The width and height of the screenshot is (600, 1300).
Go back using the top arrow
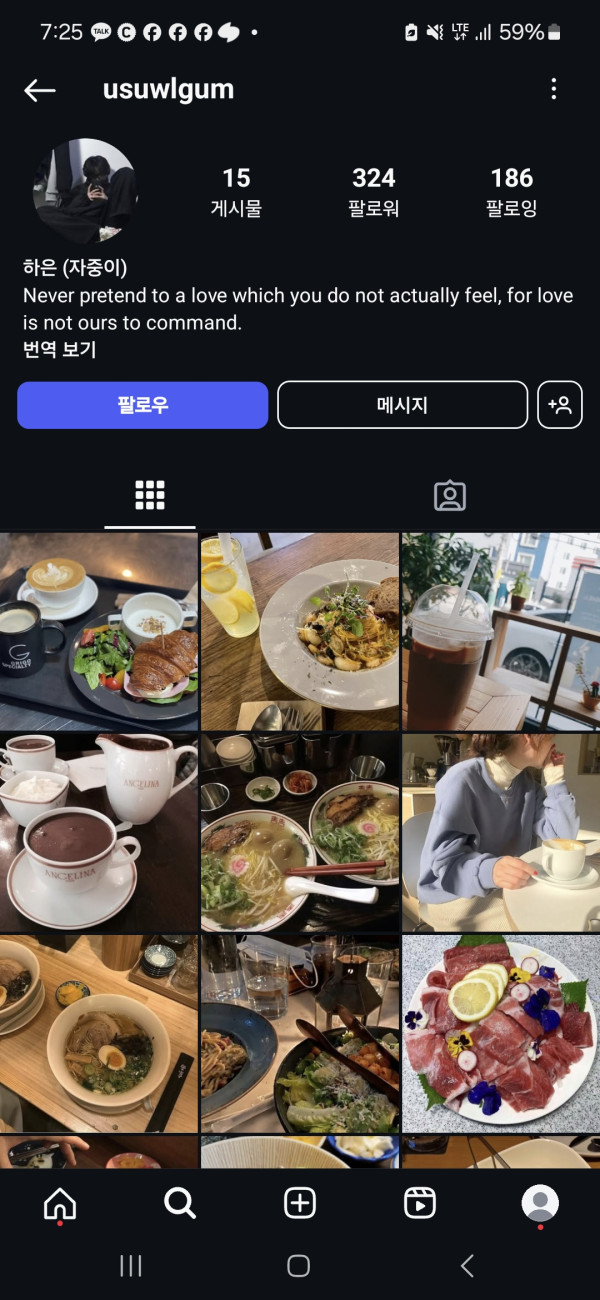pyautogui.click(x=40, y=90)
